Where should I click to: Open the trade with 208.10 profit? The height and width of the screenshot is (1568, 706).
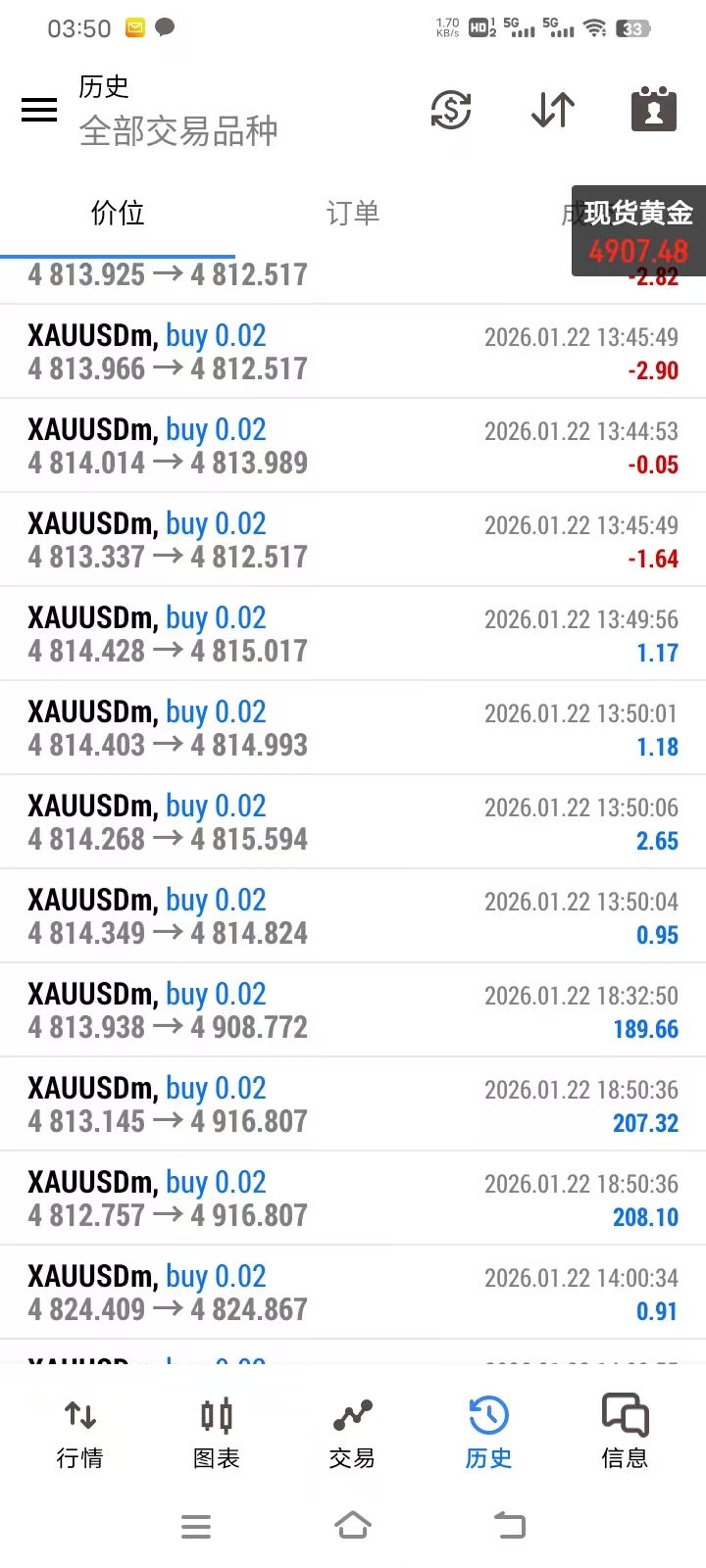click(x=353, y=1199)
